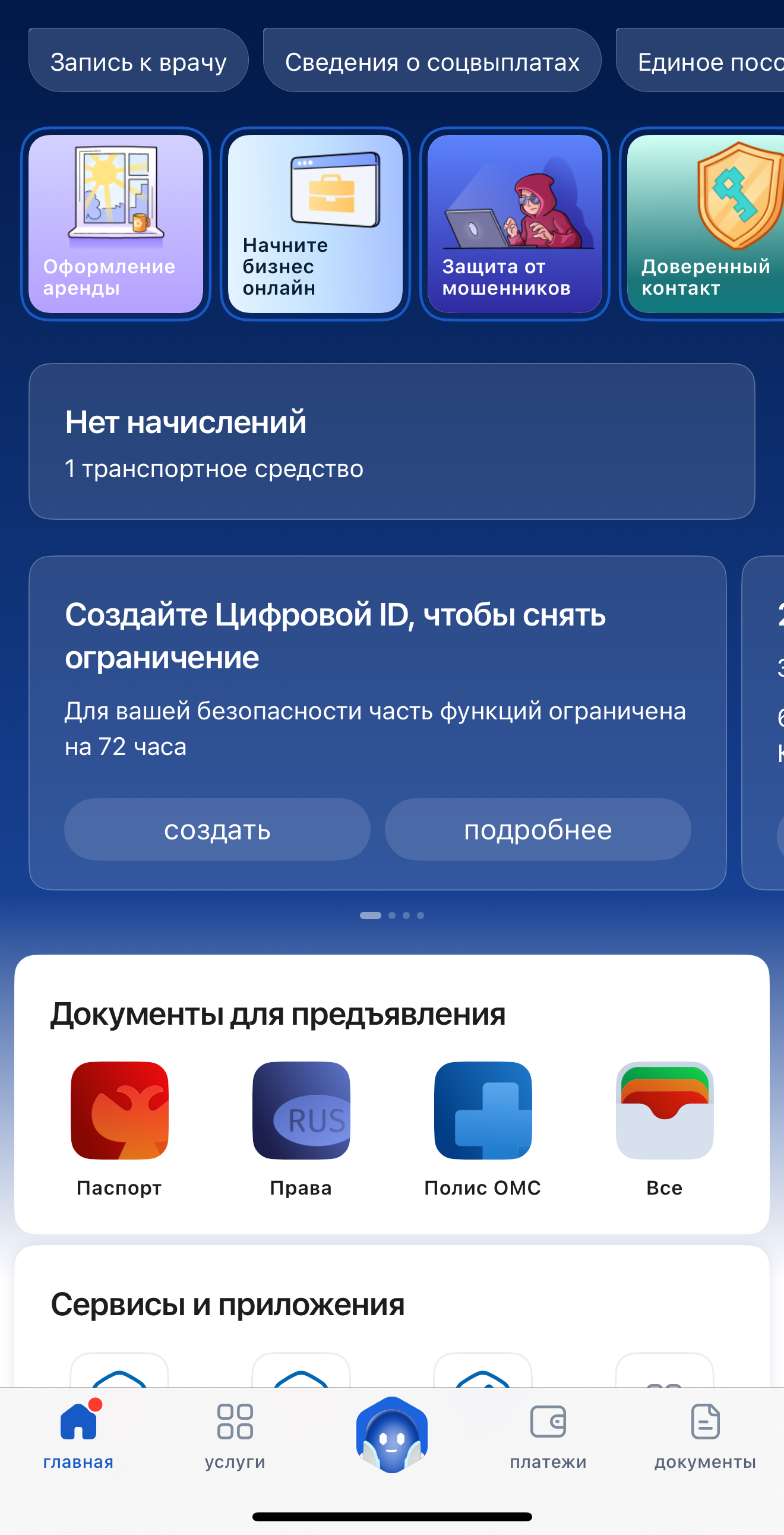The width and height of the screenshot is (784, 1535).
Task: Open Доверенный контакт story card
Action: [706, 223]
